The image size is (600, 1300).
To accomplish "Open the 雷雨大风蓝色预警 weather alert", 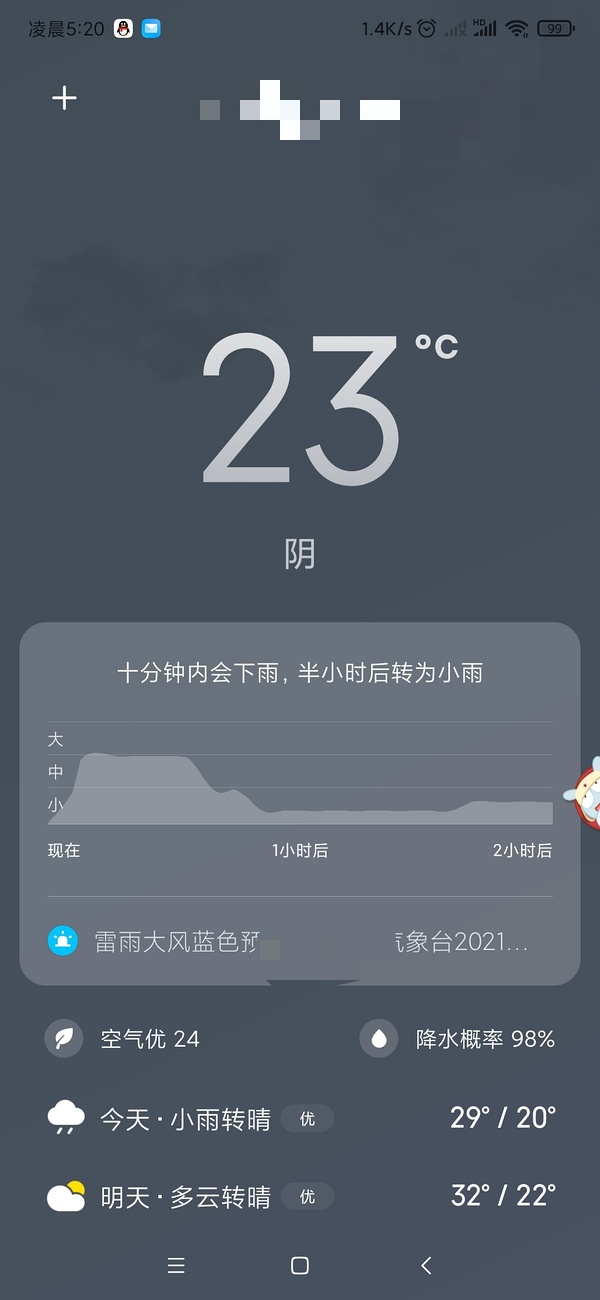I will [300, 941].
